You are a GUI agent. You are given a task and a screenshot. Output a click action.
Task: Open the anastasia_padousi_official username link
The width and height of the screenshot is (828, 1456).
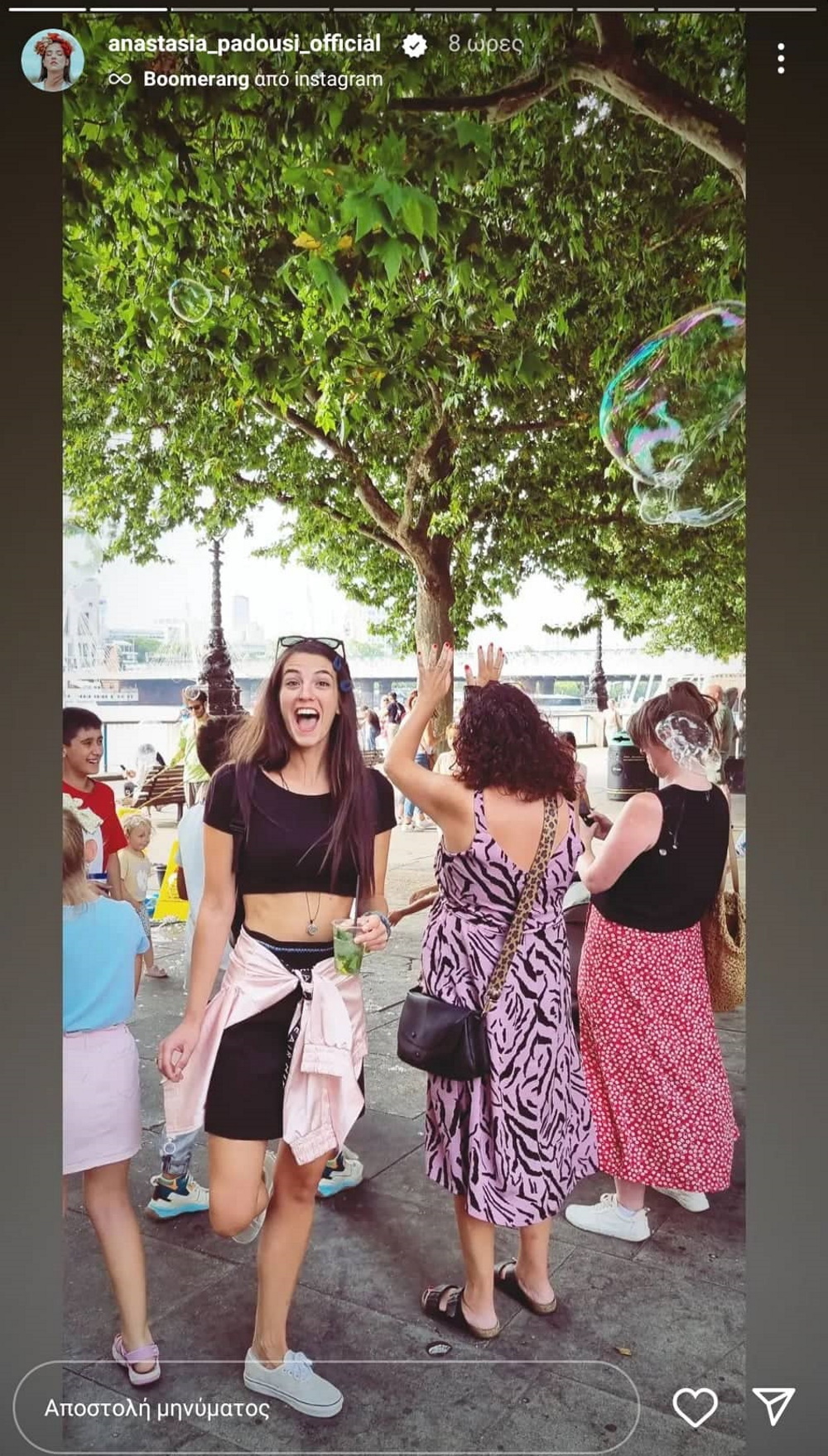pos(244,44)
